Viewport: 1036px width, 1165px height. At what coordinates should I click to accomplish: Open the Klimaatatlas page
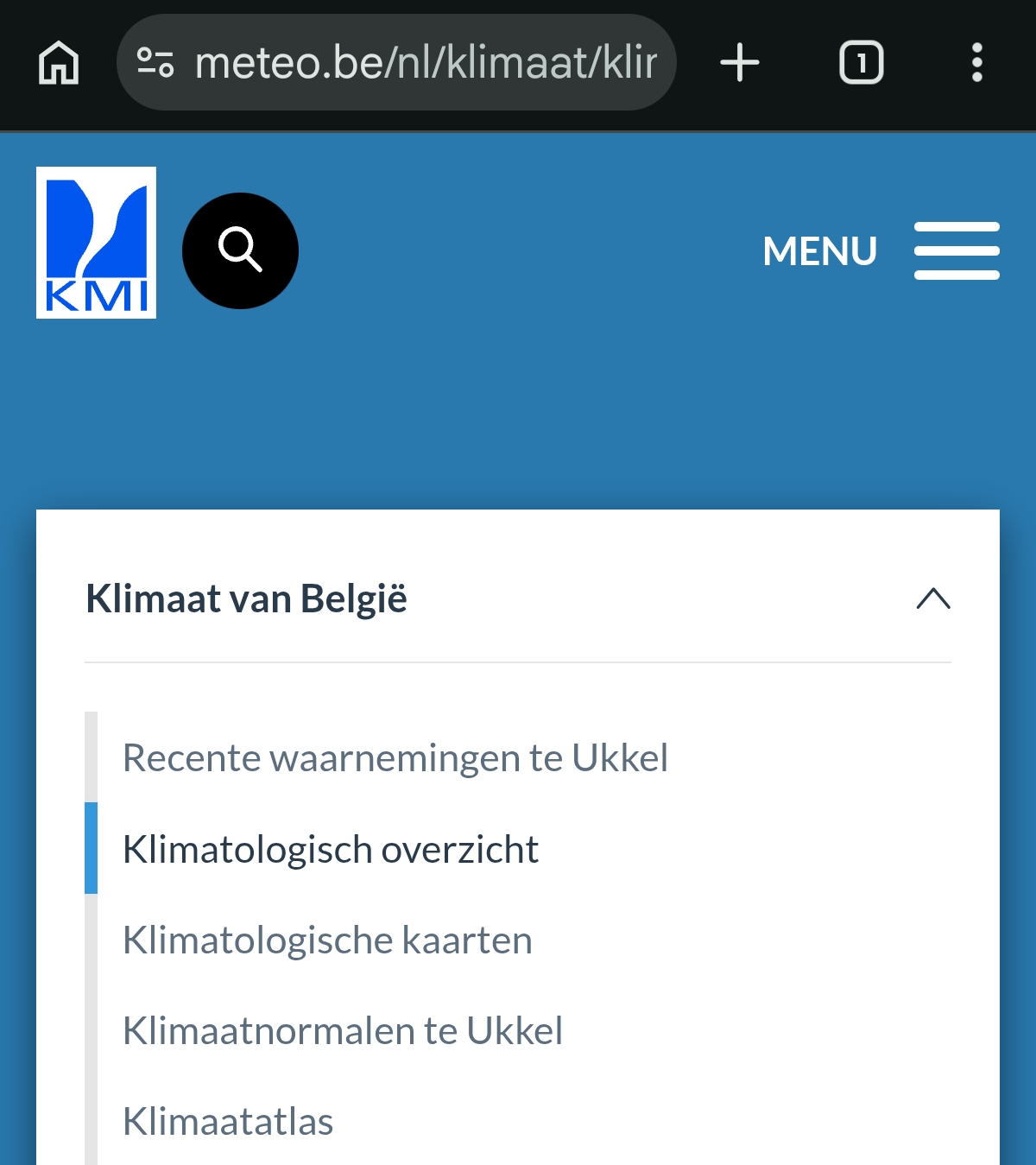[x=228, y=1121]
